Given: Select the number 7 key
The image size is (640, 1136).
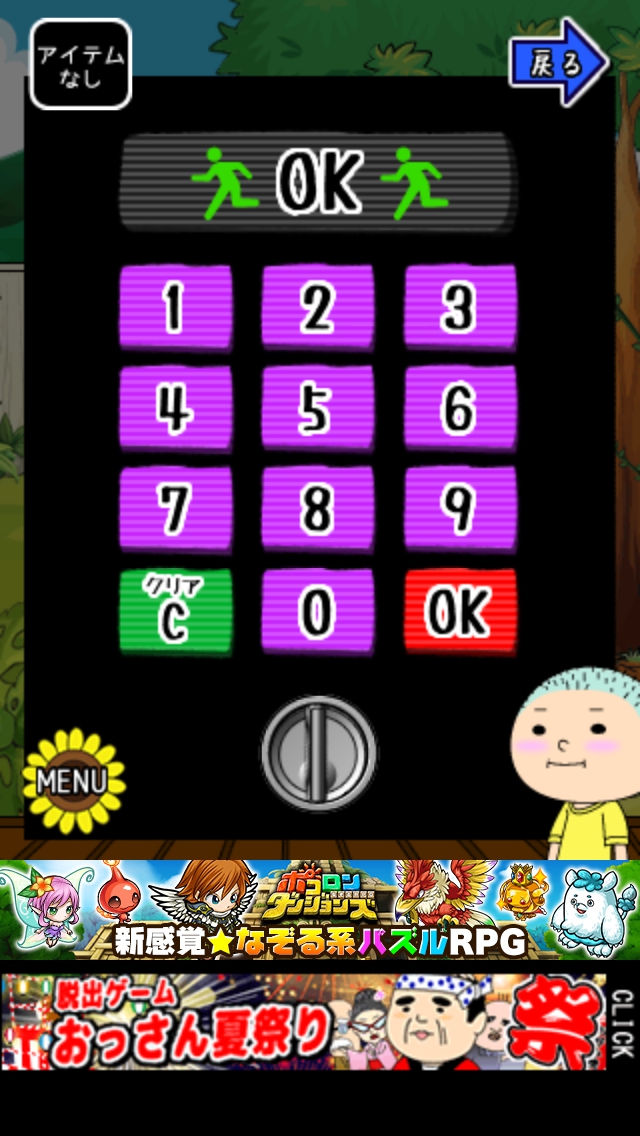Looking at the screenshot, I should point(175,510).
